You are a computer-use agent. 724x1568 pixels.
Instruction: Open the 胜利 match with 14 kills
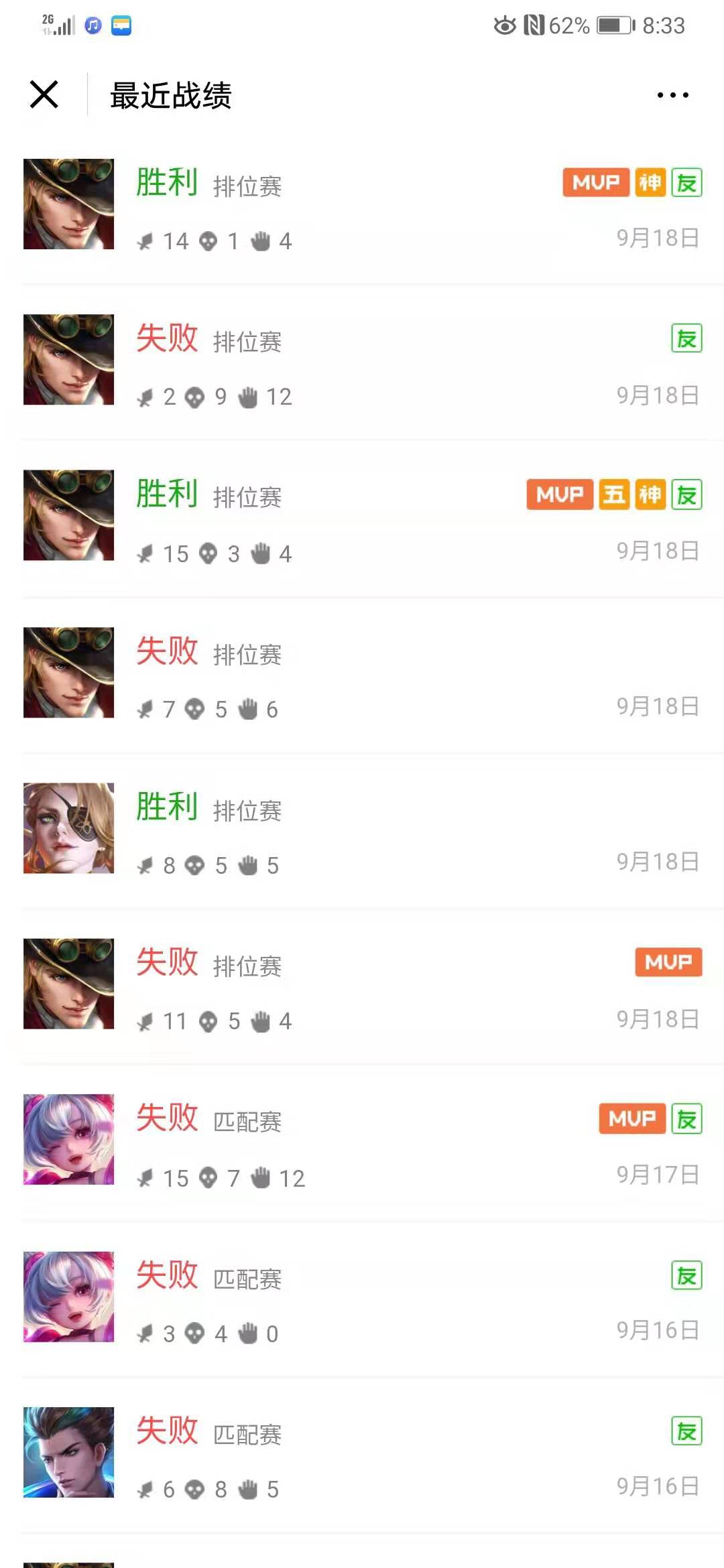362,206
